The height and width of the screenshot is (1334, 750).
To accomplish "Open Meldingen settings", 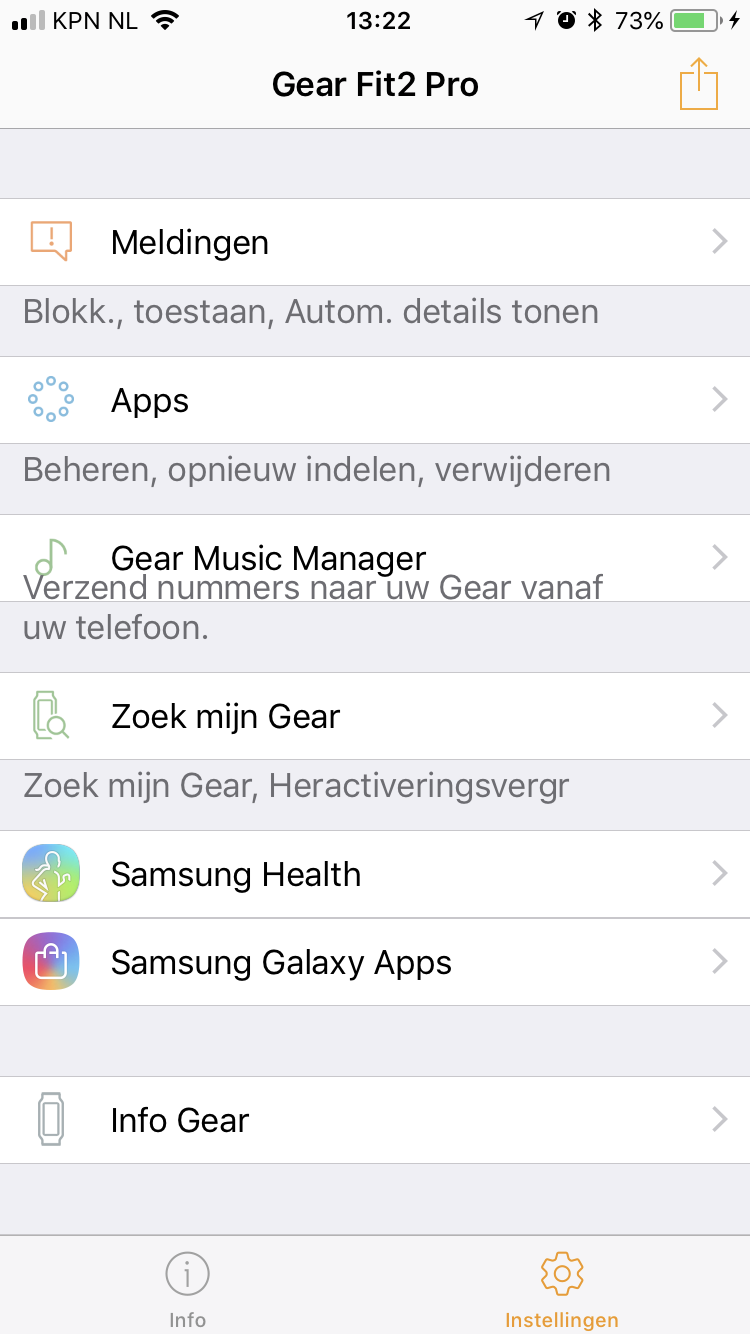I will coord(375,242).
